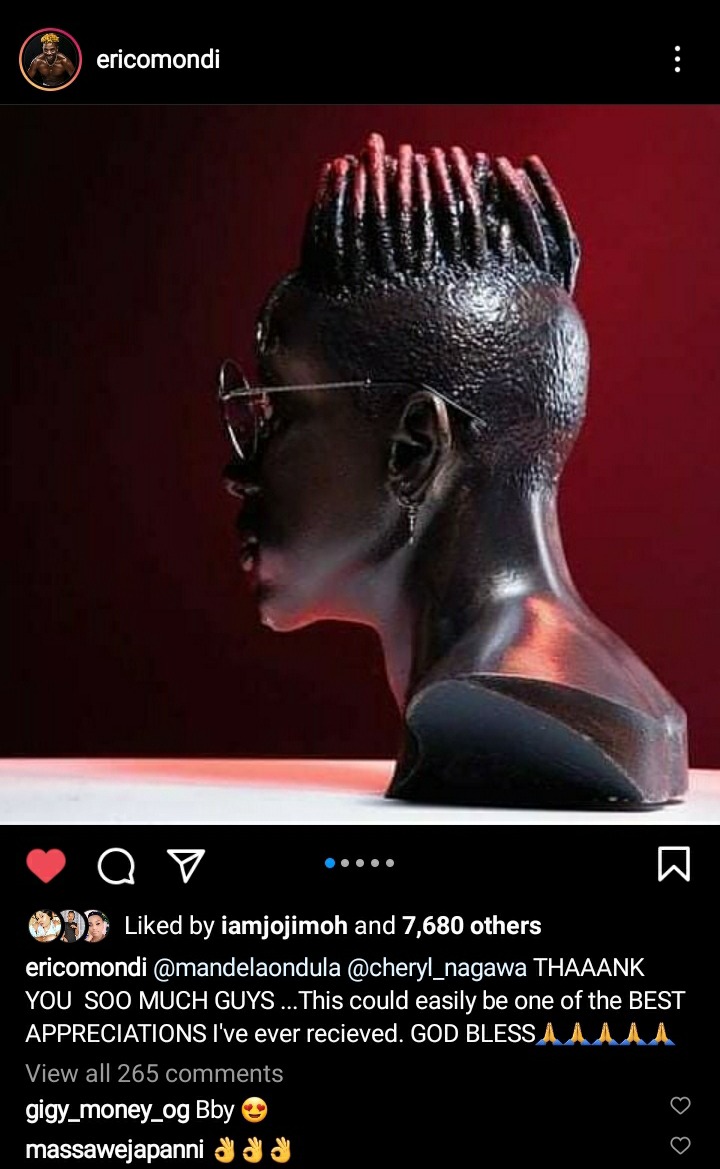Screen dimensions: 720x1169
Task: Open the ericomondi username in the header
Action: tap(158, 60)
